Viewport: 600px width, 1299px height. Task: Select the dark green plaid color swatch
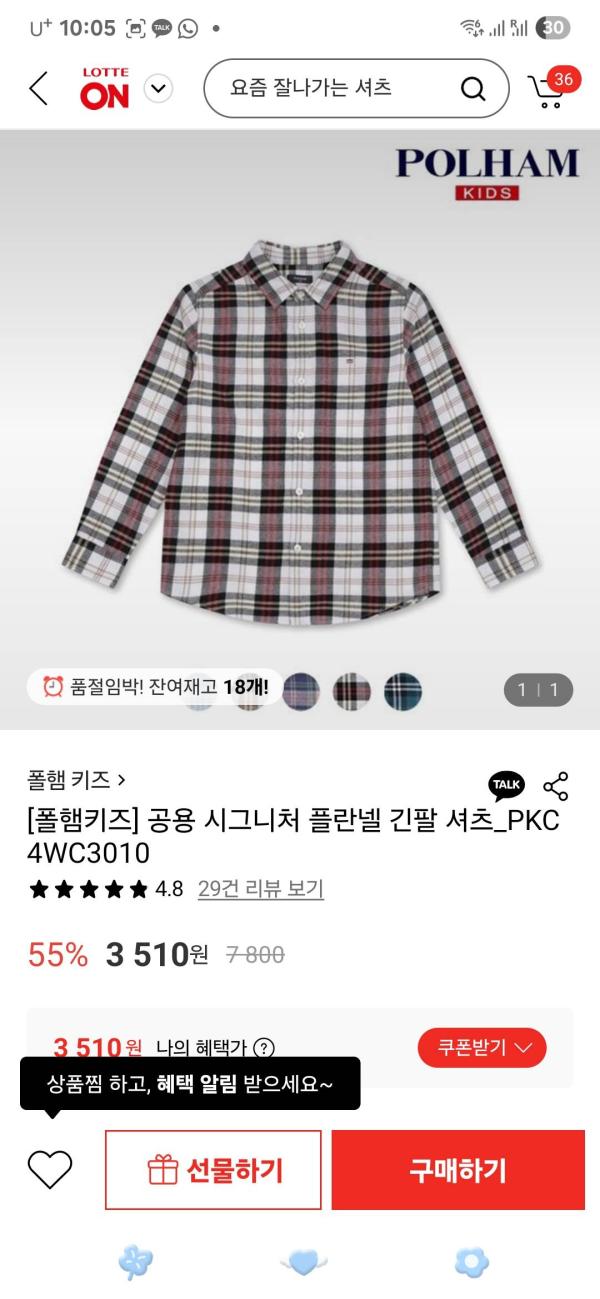tap(403, 691)
